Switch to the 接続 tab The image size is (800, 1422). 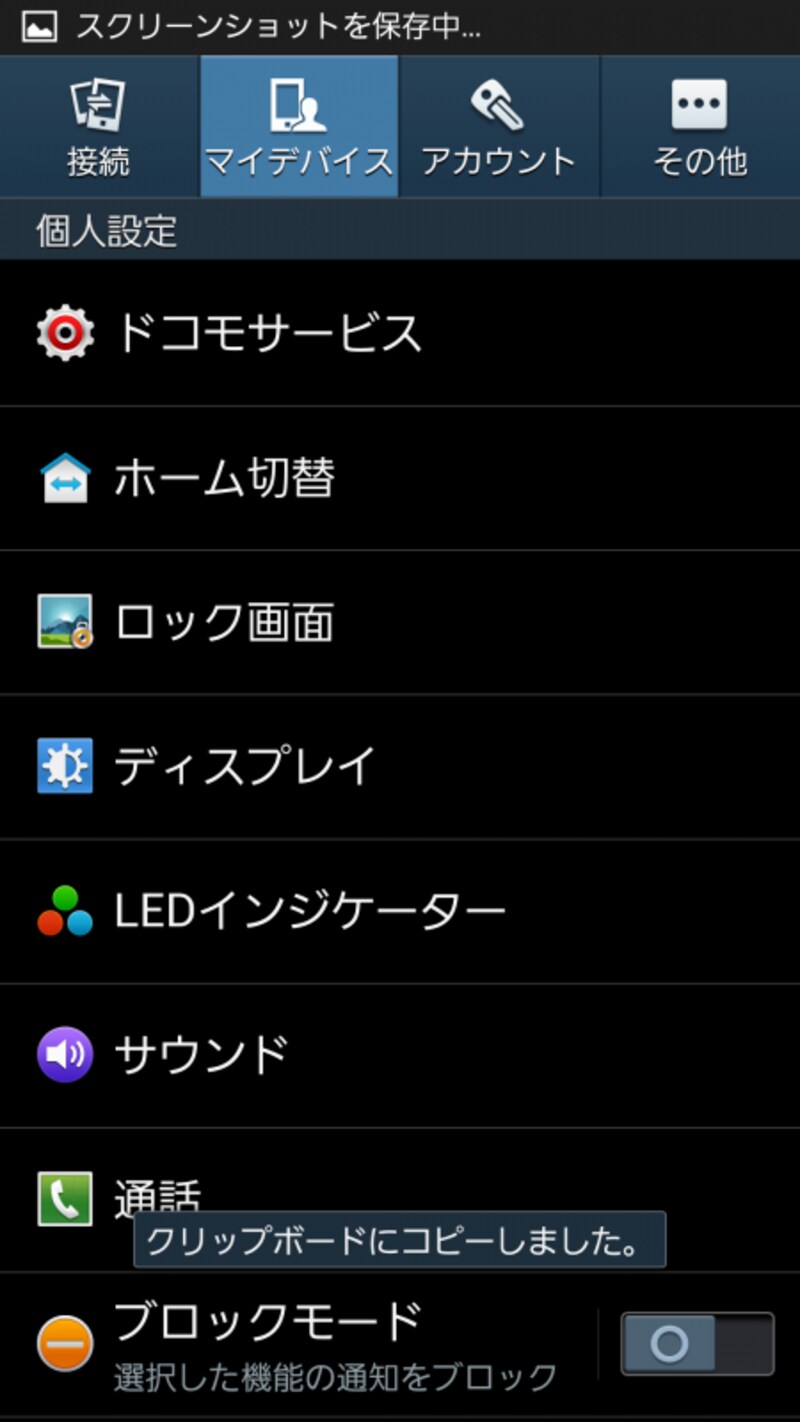pyautogui.click(x=99, y=127)
